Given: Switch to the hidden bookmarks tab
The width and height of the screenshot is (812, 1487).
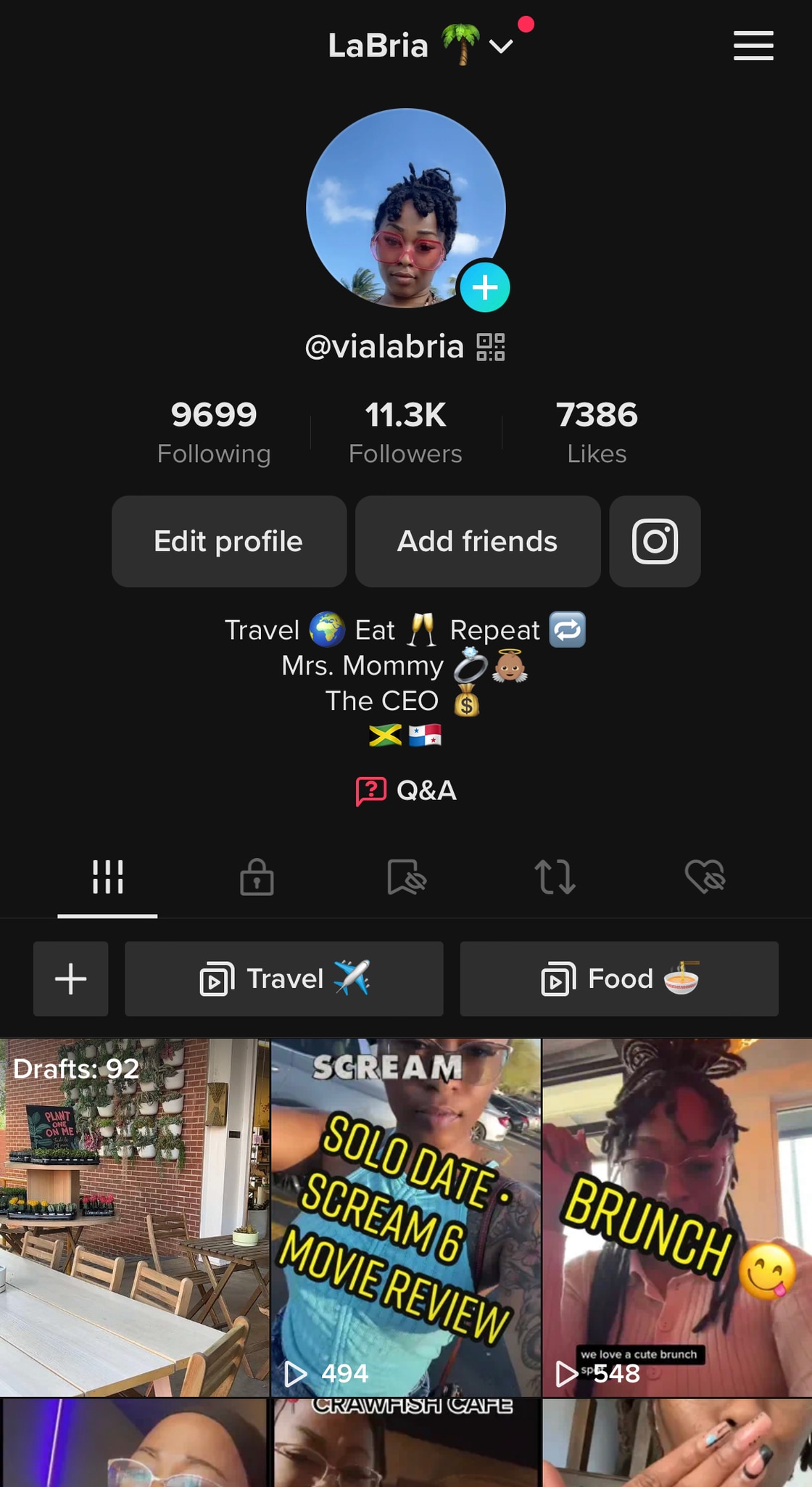Looking at the screenshot, I should point(406,877).
